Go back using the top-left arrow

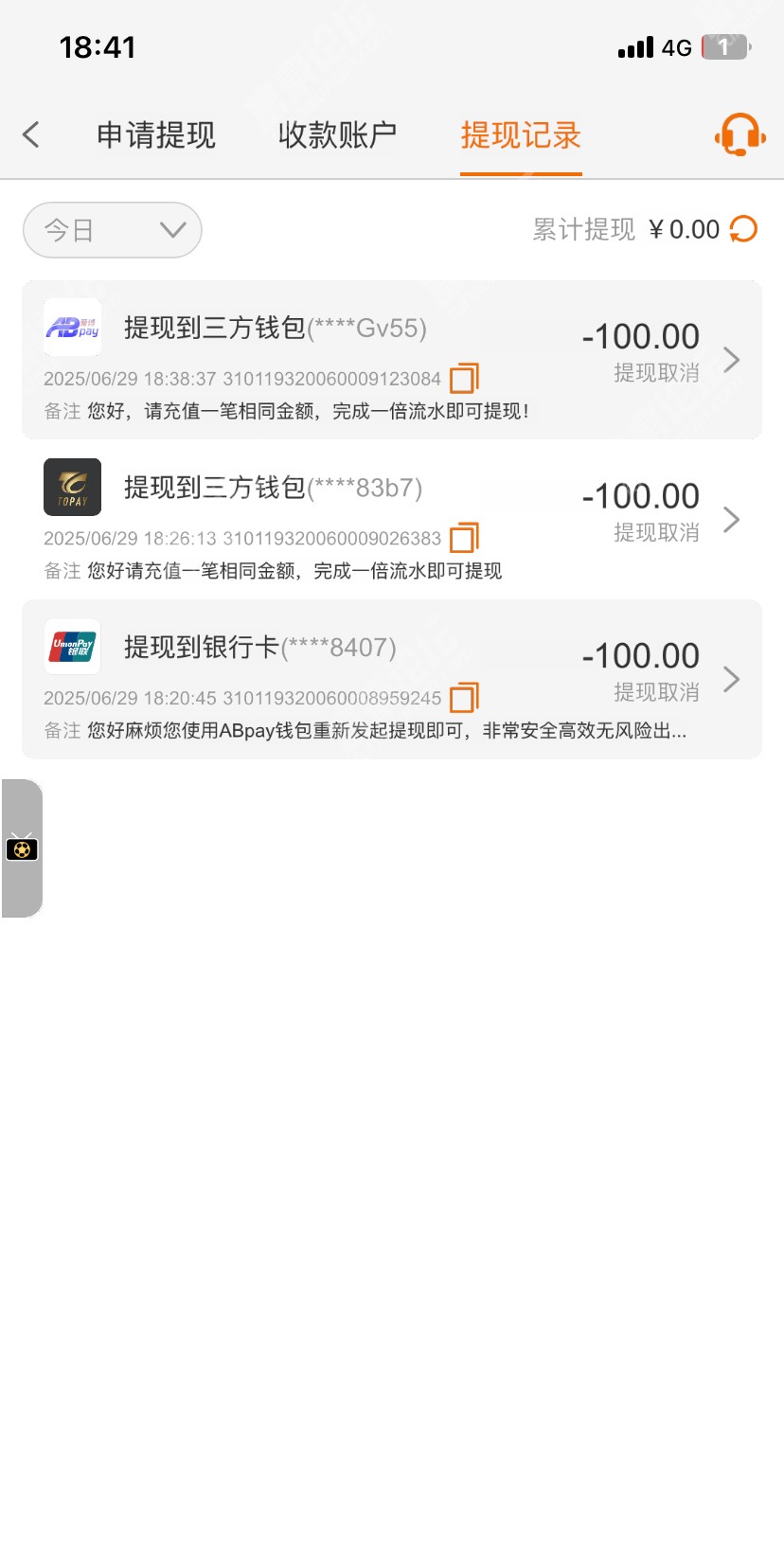pyautogui.click(x=31, y=134)
